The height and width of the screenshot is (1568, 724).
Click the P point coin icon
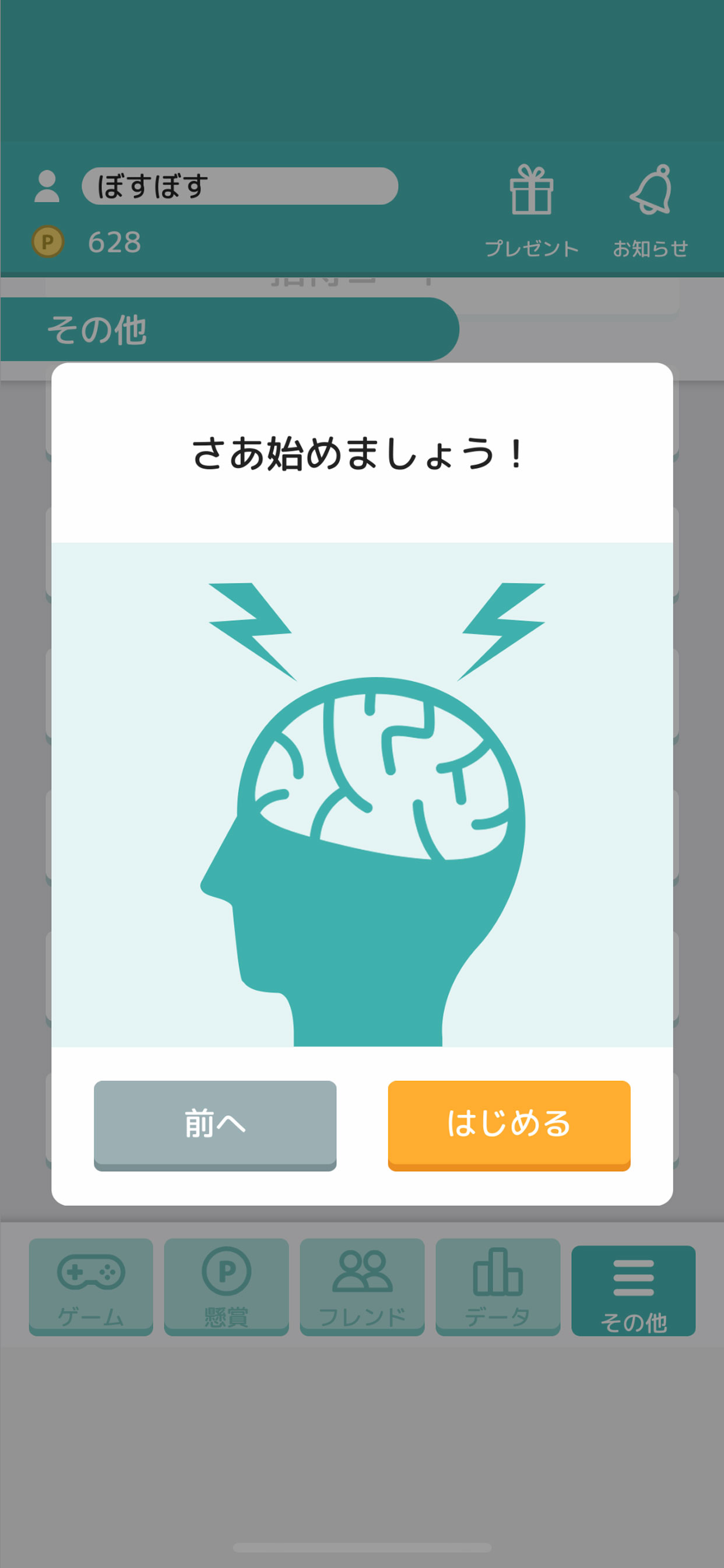click(x=47, y=242)
